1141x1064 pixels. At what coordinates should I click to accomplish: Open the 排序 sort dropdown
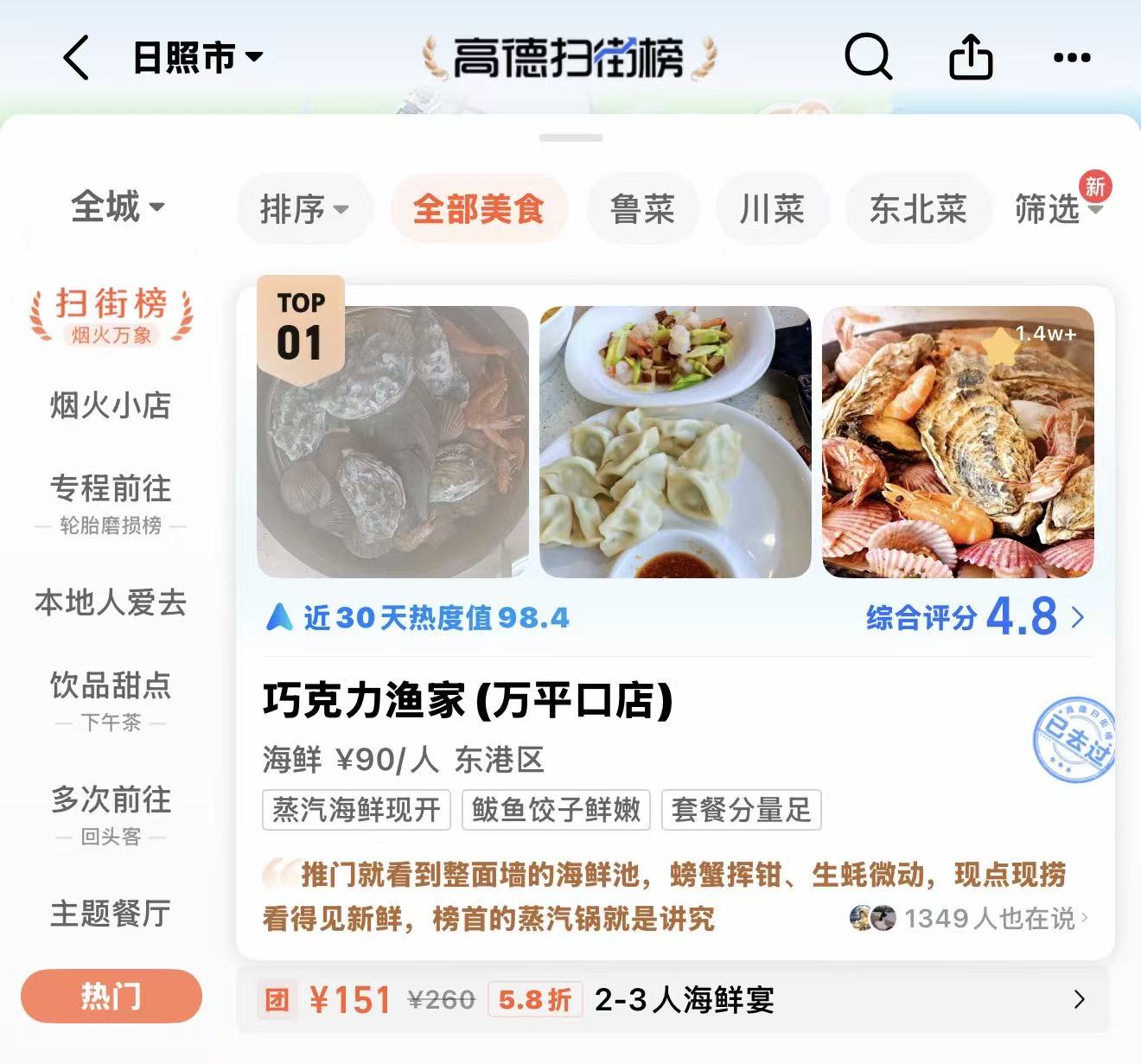(304, 209)
